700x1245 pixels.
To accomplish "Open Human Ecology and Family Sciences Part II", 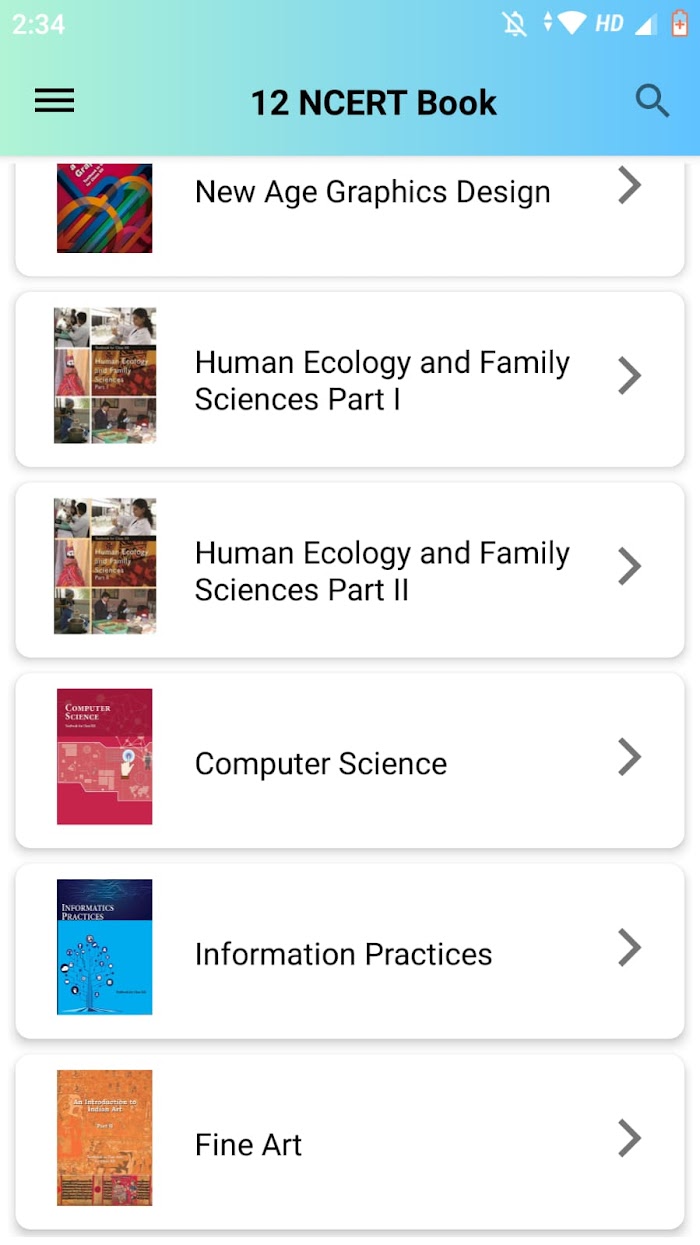I will [x=350, y=570].
